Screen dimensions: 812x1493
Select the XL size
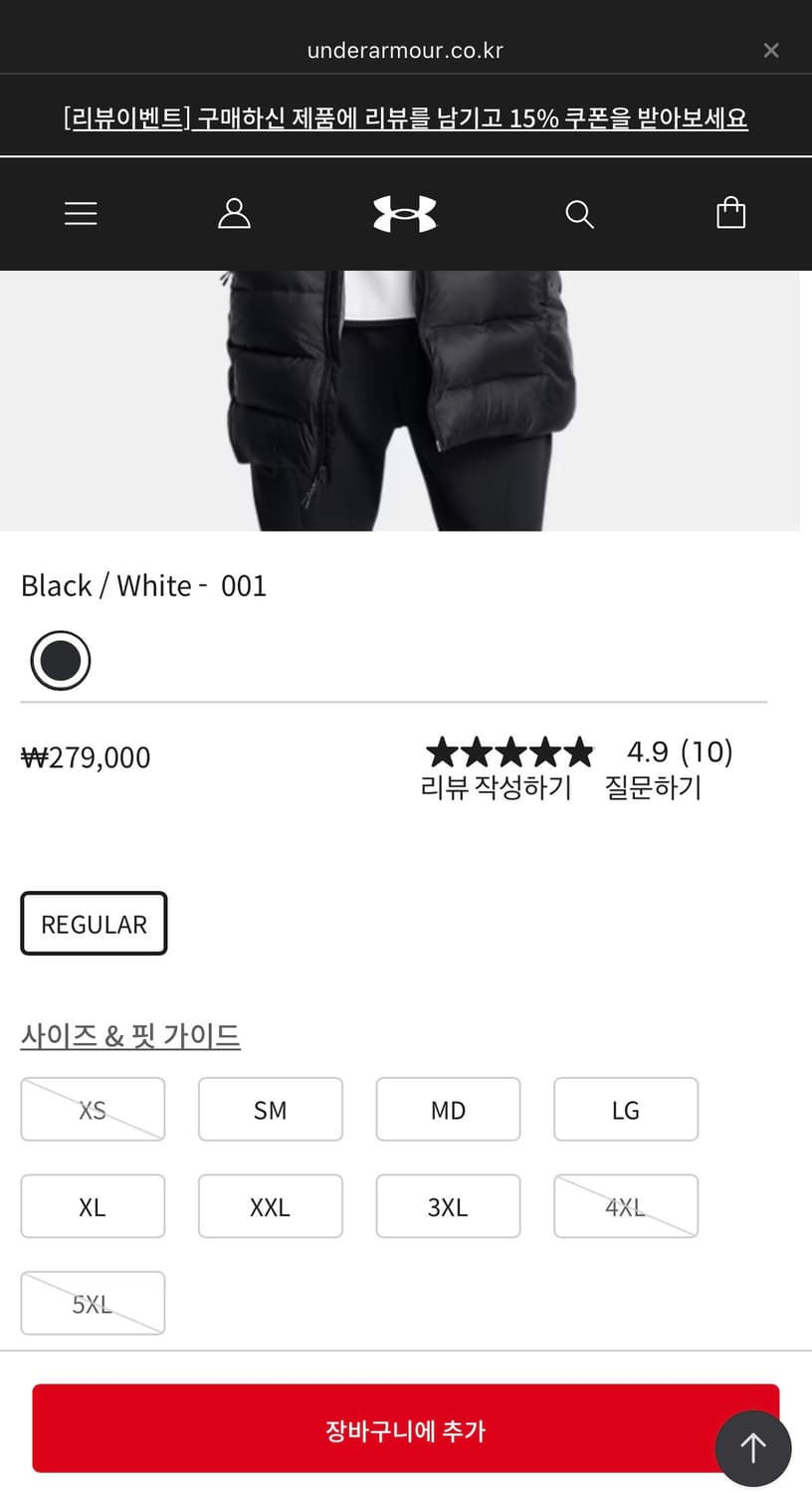click(x=93, y=1205)
